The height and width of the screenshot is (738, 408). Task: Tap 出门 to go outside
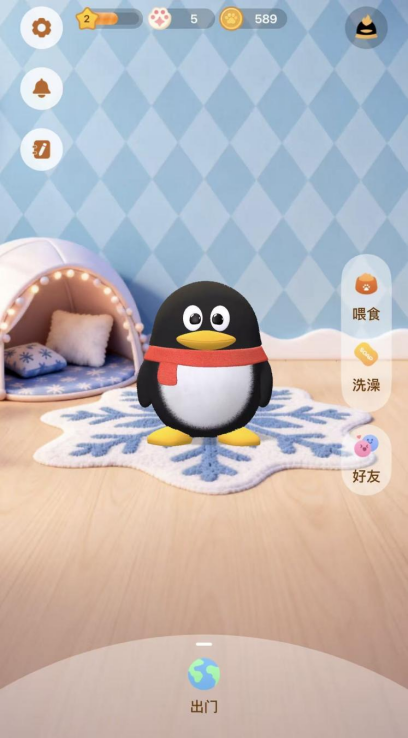click(204, 685)
